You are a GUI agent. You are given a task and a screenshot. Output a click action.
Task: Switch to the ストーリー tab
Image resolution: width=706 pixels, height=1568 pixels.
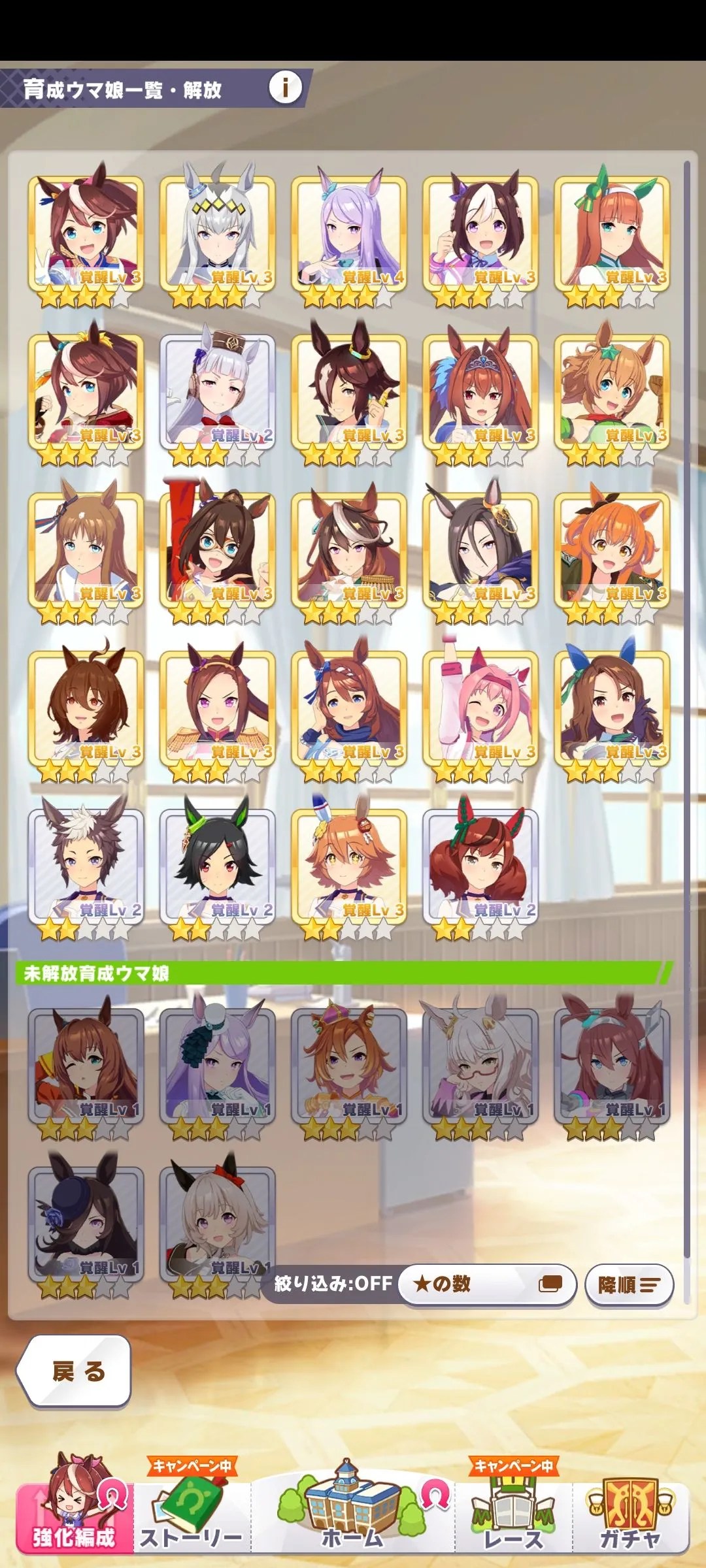coord(192,1516)
